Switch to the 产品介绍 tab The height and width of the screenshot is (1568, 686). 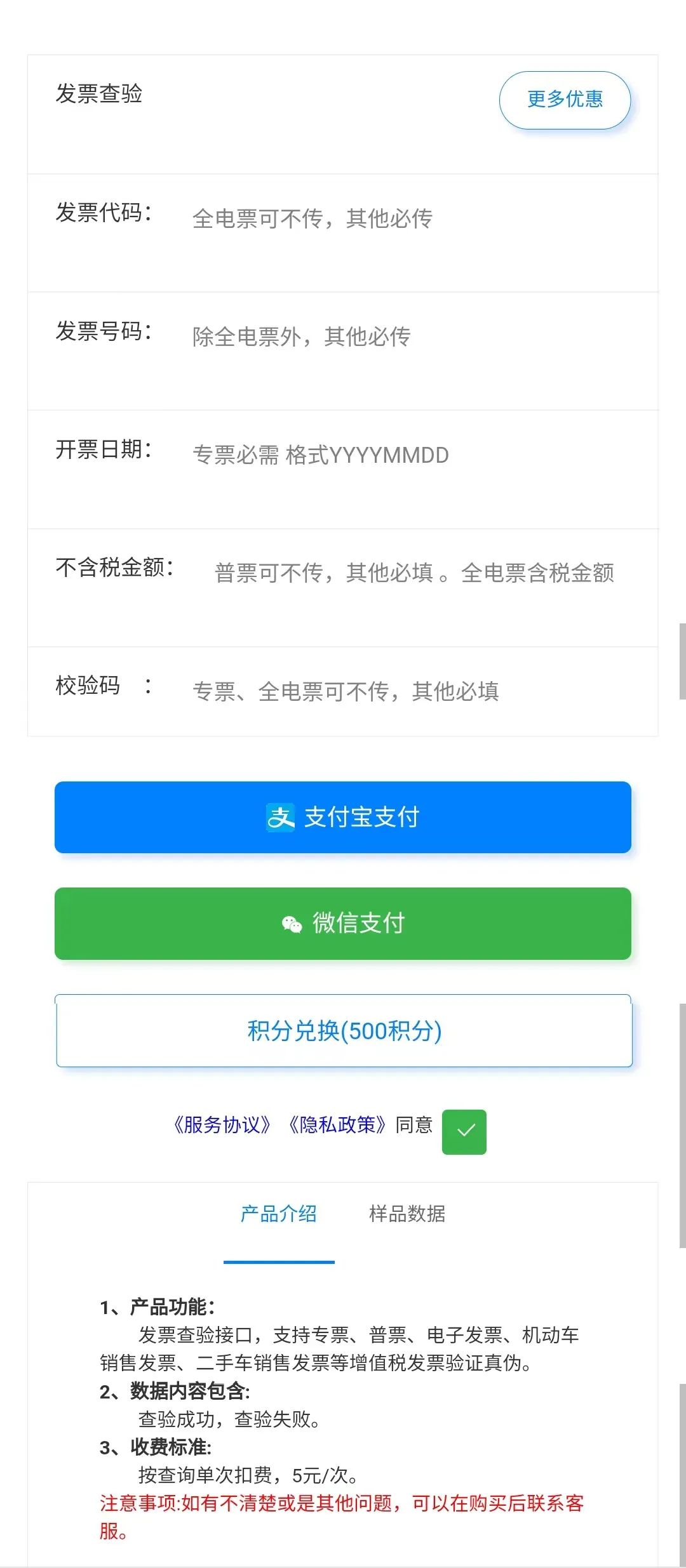279,1214
